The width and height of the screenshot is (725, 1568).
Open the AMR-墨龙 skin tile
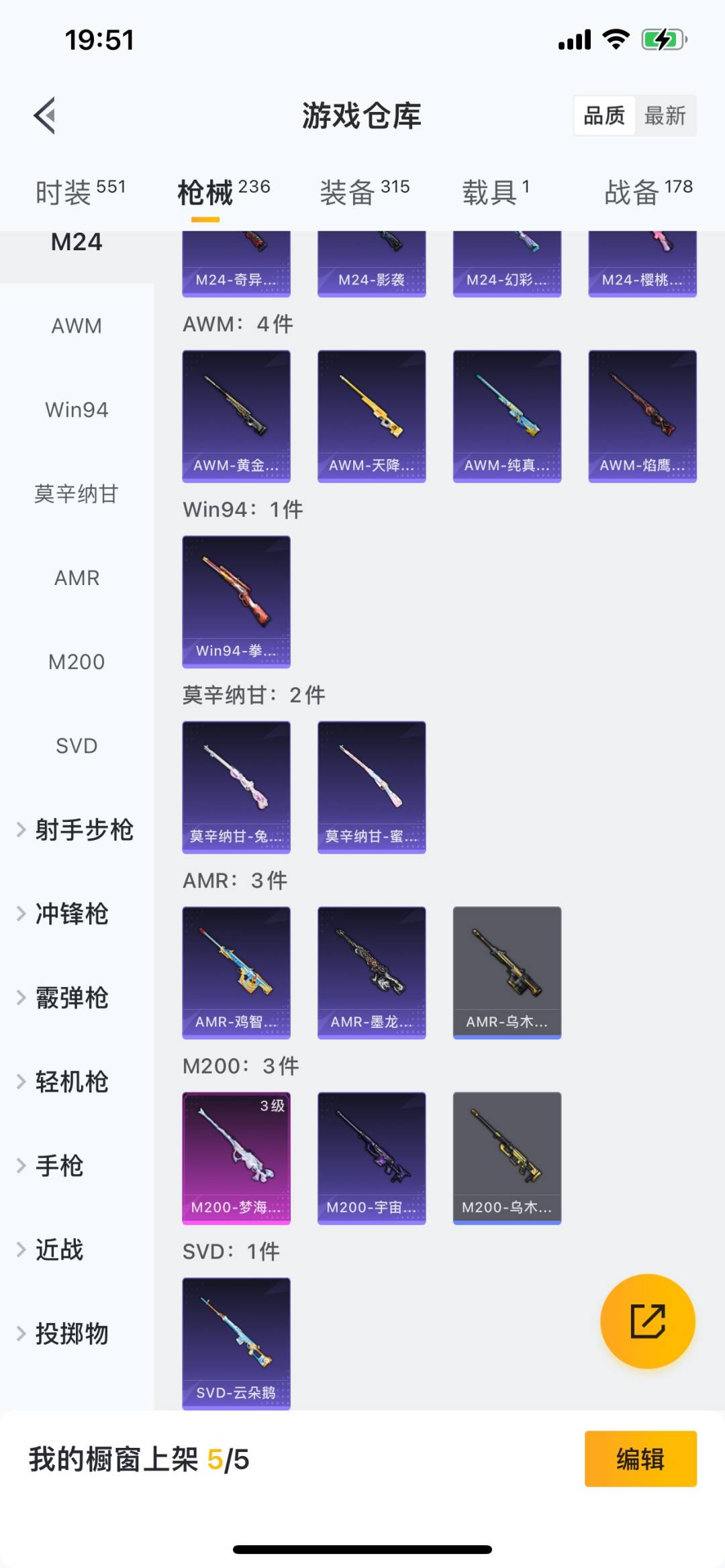tap(371, 972)
